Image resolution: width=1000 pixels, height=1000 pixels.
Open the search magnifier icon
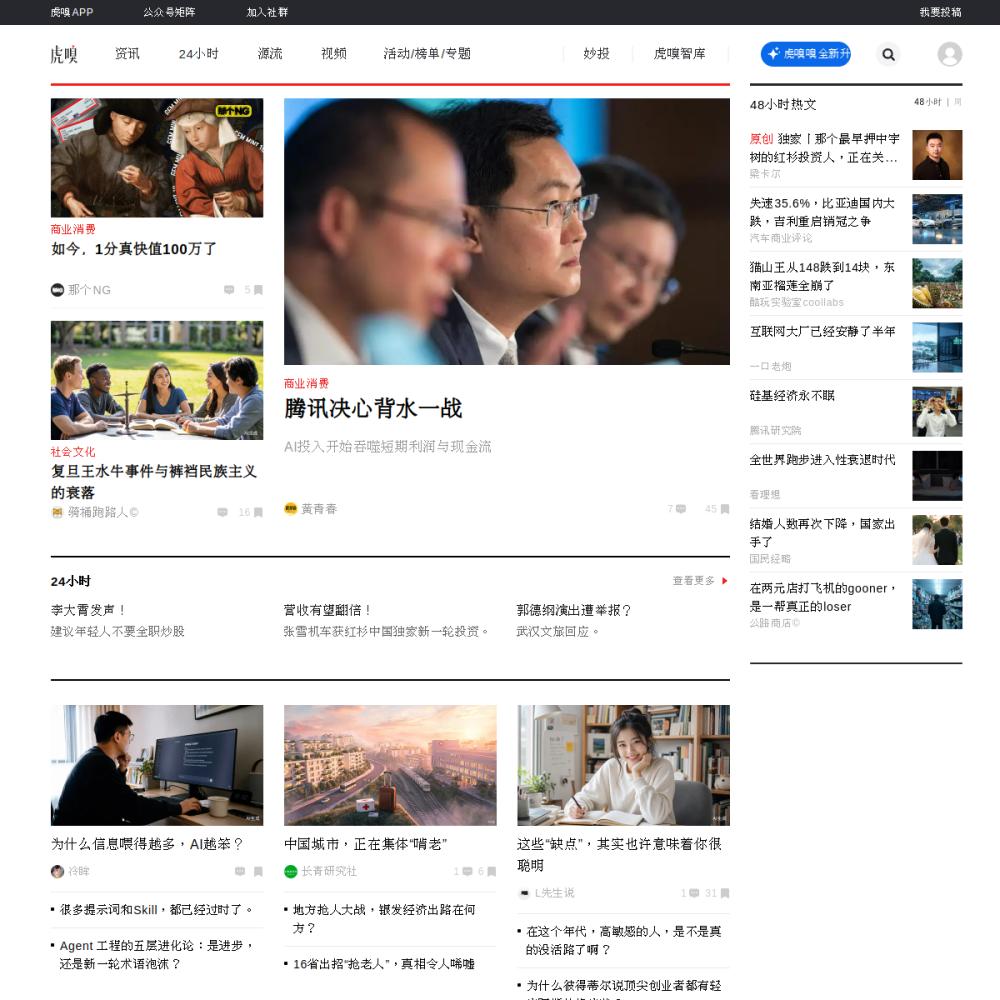(888, 54)
